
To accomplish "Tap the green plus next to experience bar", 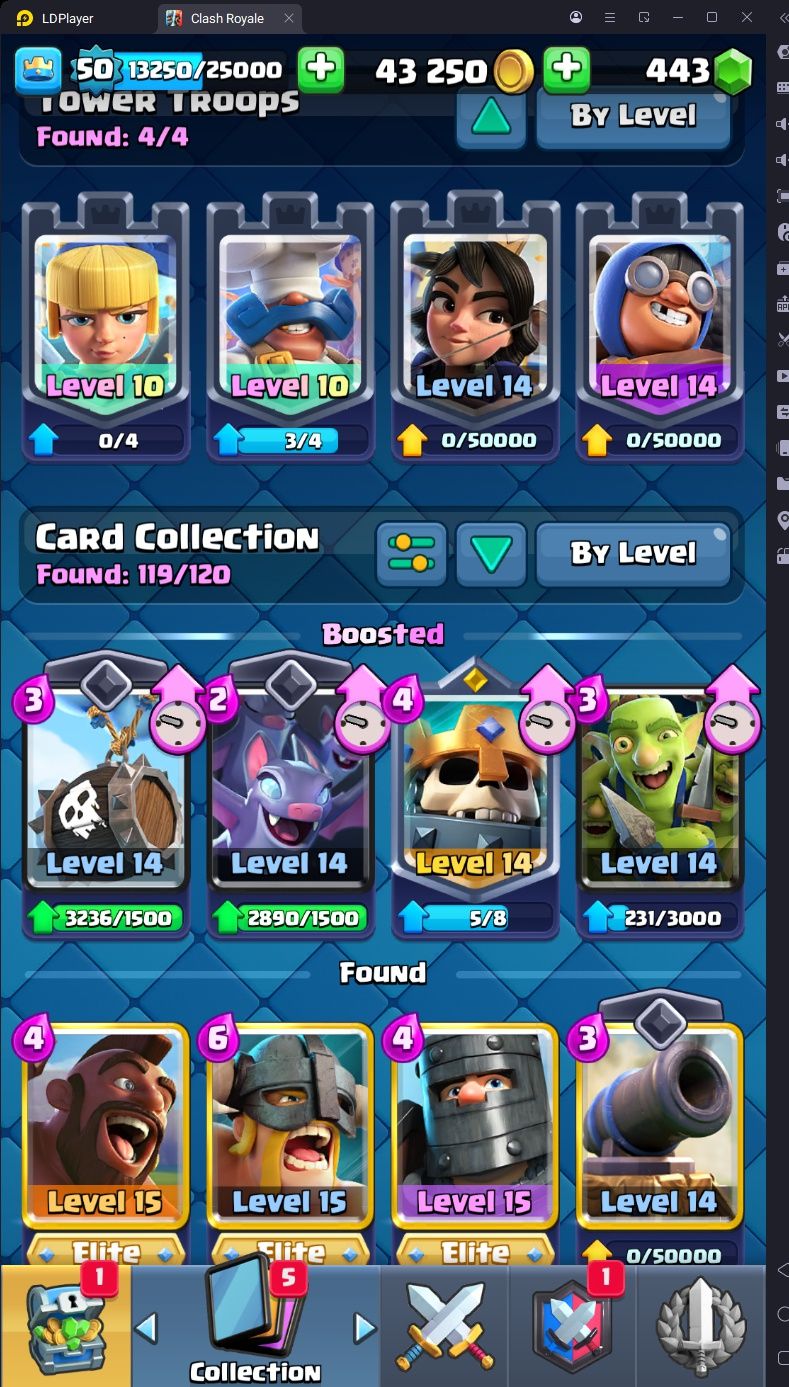I will (x=321, y=69).
